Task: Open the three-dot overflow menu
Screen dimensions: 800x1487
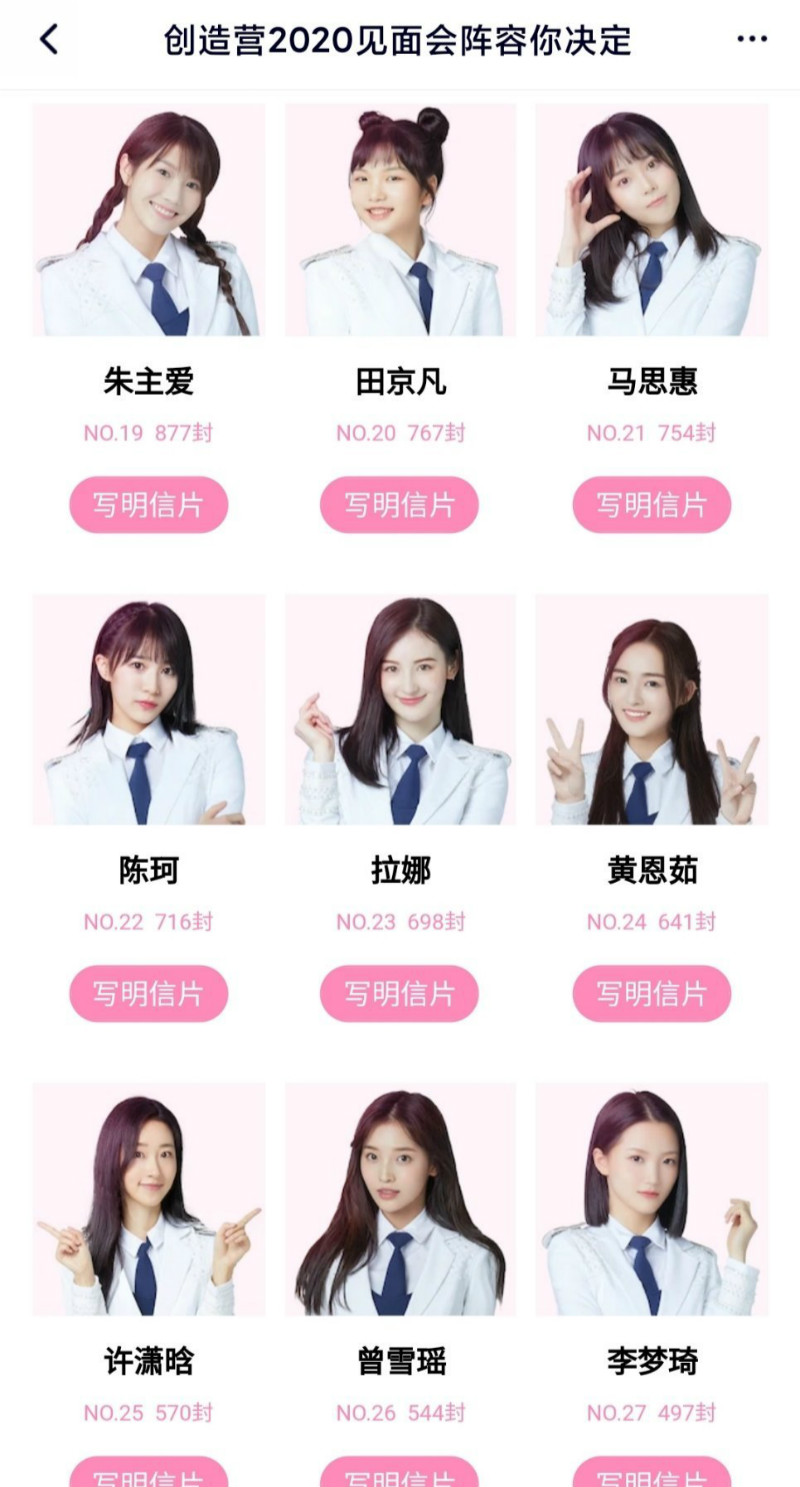Action: point(751,39)
